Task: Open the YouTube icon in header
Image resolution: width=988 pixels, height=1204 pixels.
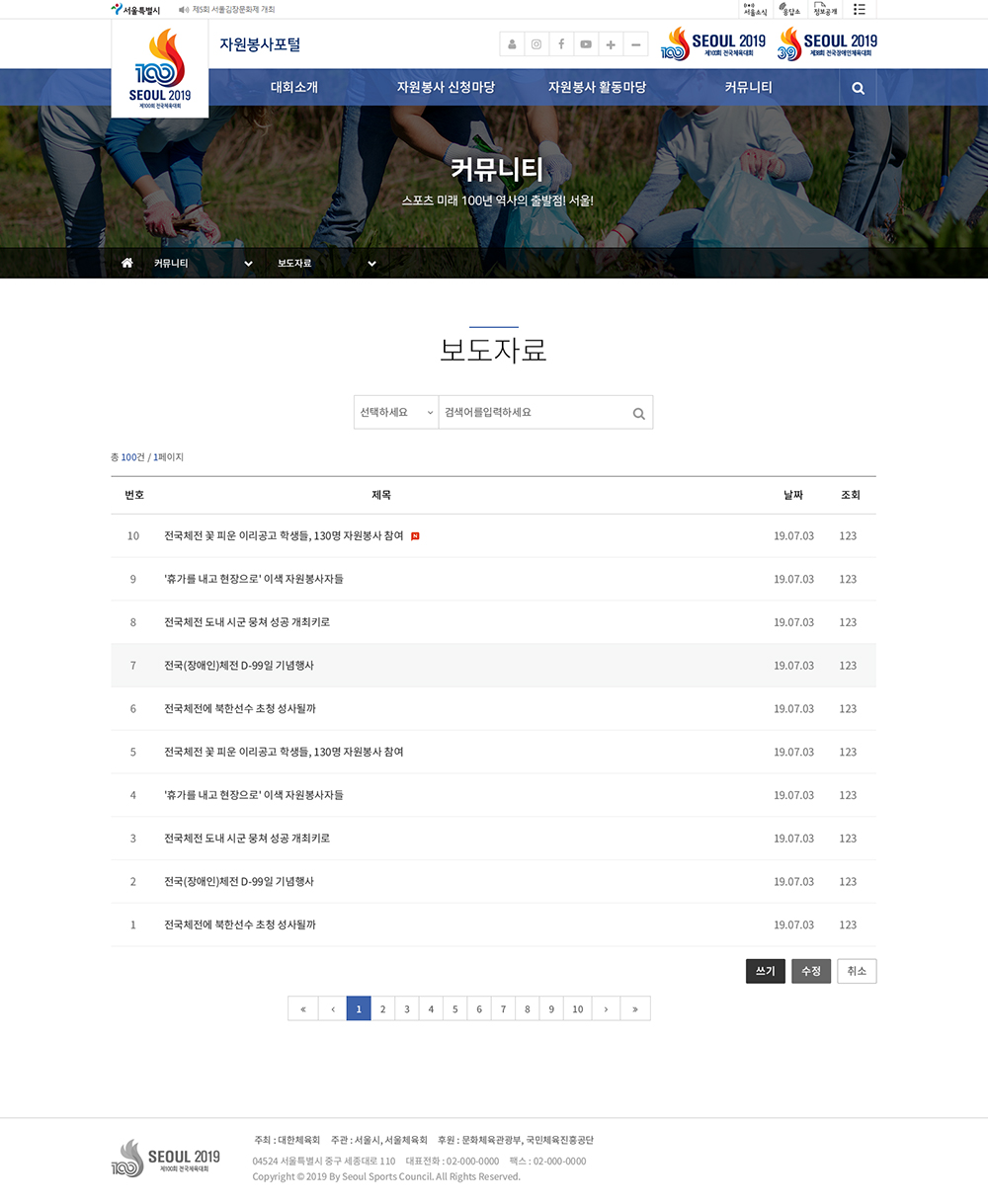Action: (586, 44)
